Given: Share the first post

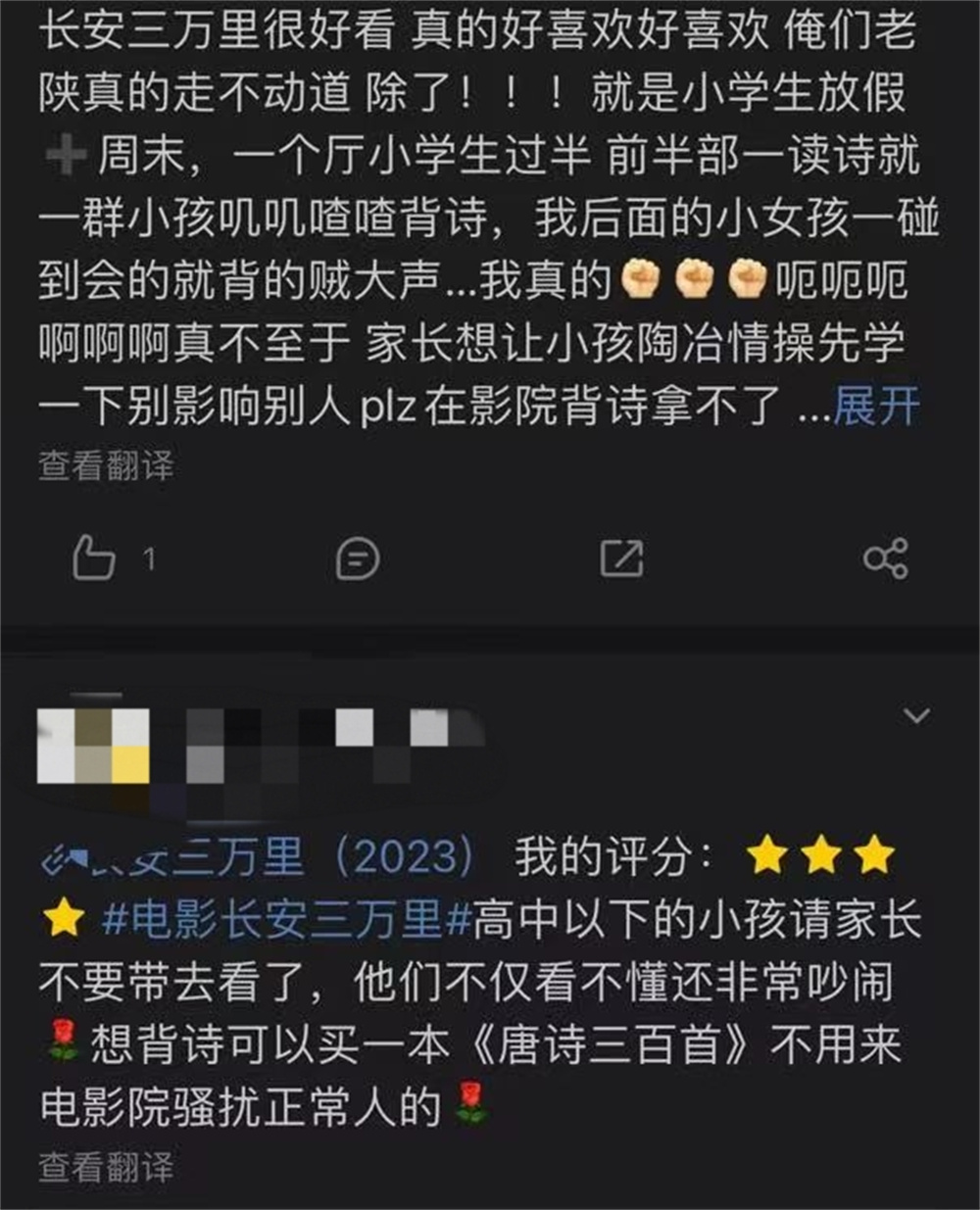Looking at the screenshot, I should tap(885, 558).
